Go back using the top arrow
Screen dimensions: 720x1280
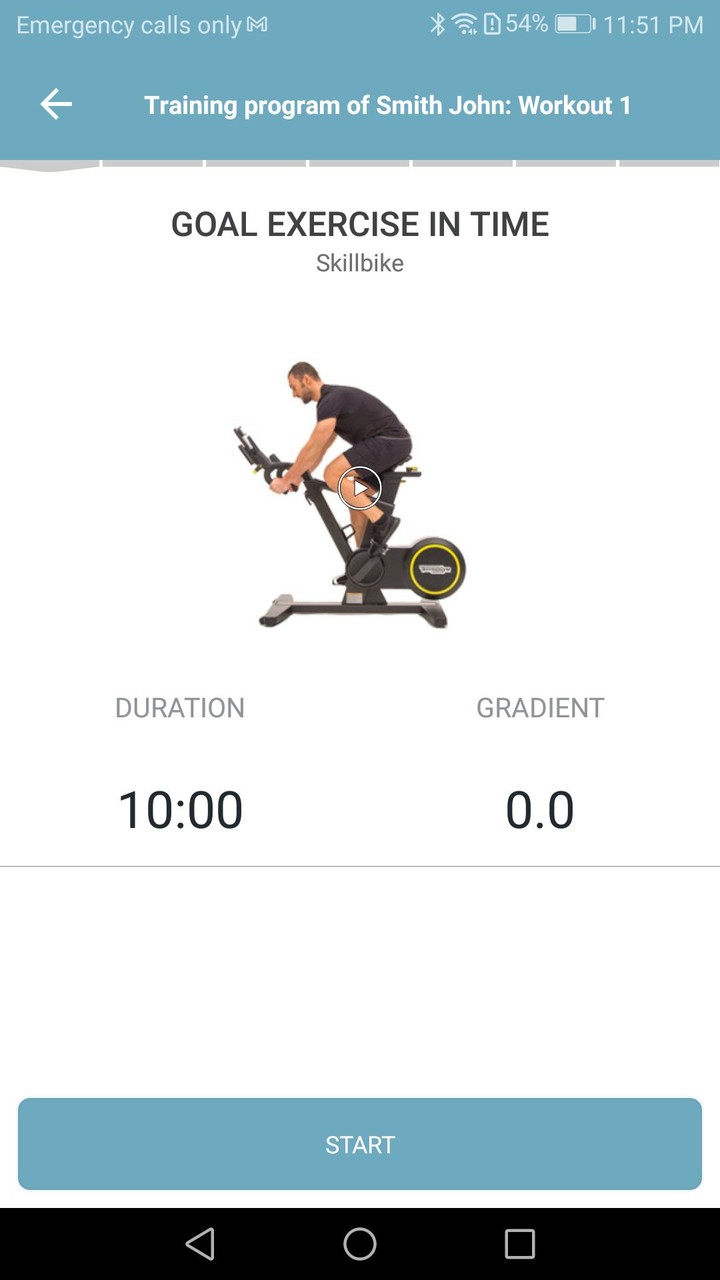[x=56, y=104]
